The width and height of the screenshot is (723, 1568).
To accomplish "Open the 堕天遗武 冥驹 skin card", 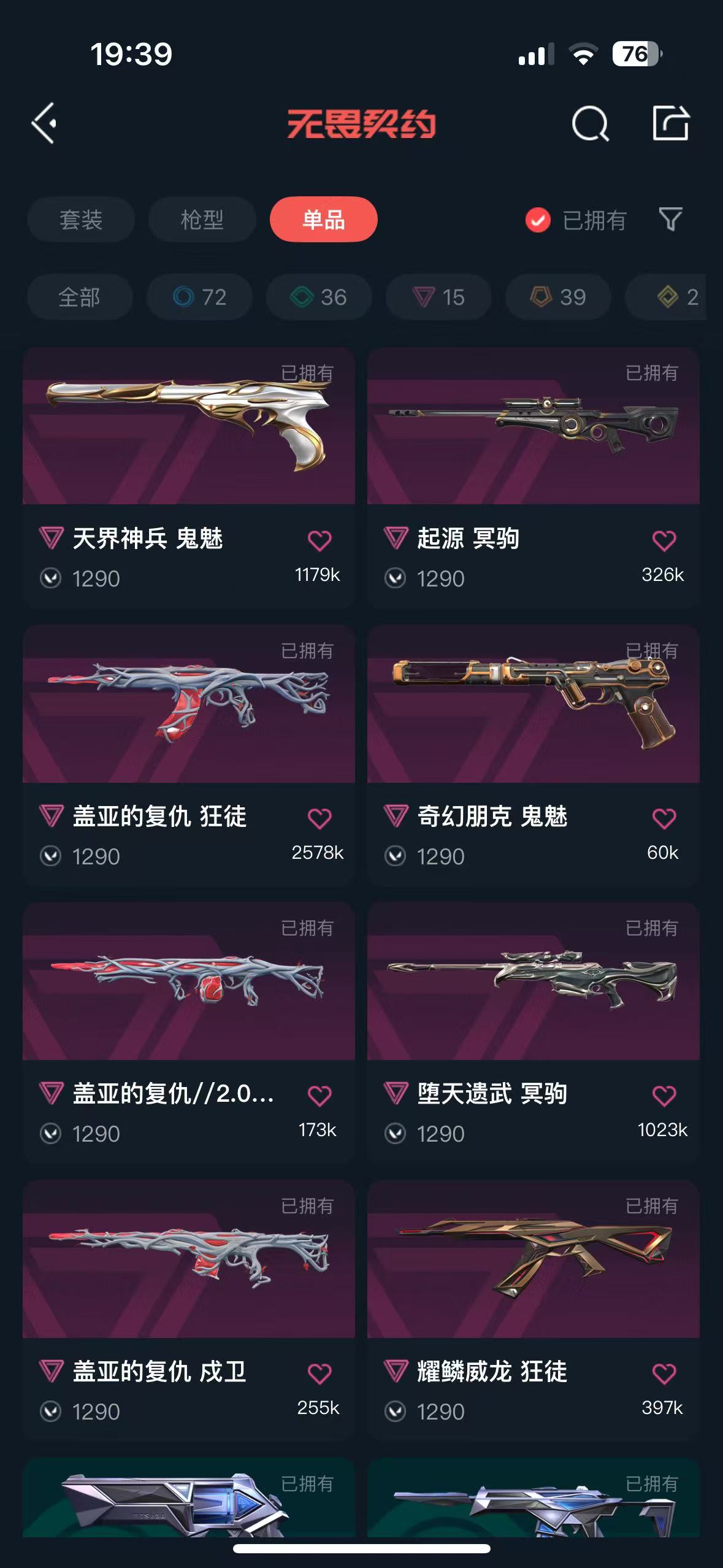I will [534, 1033].
